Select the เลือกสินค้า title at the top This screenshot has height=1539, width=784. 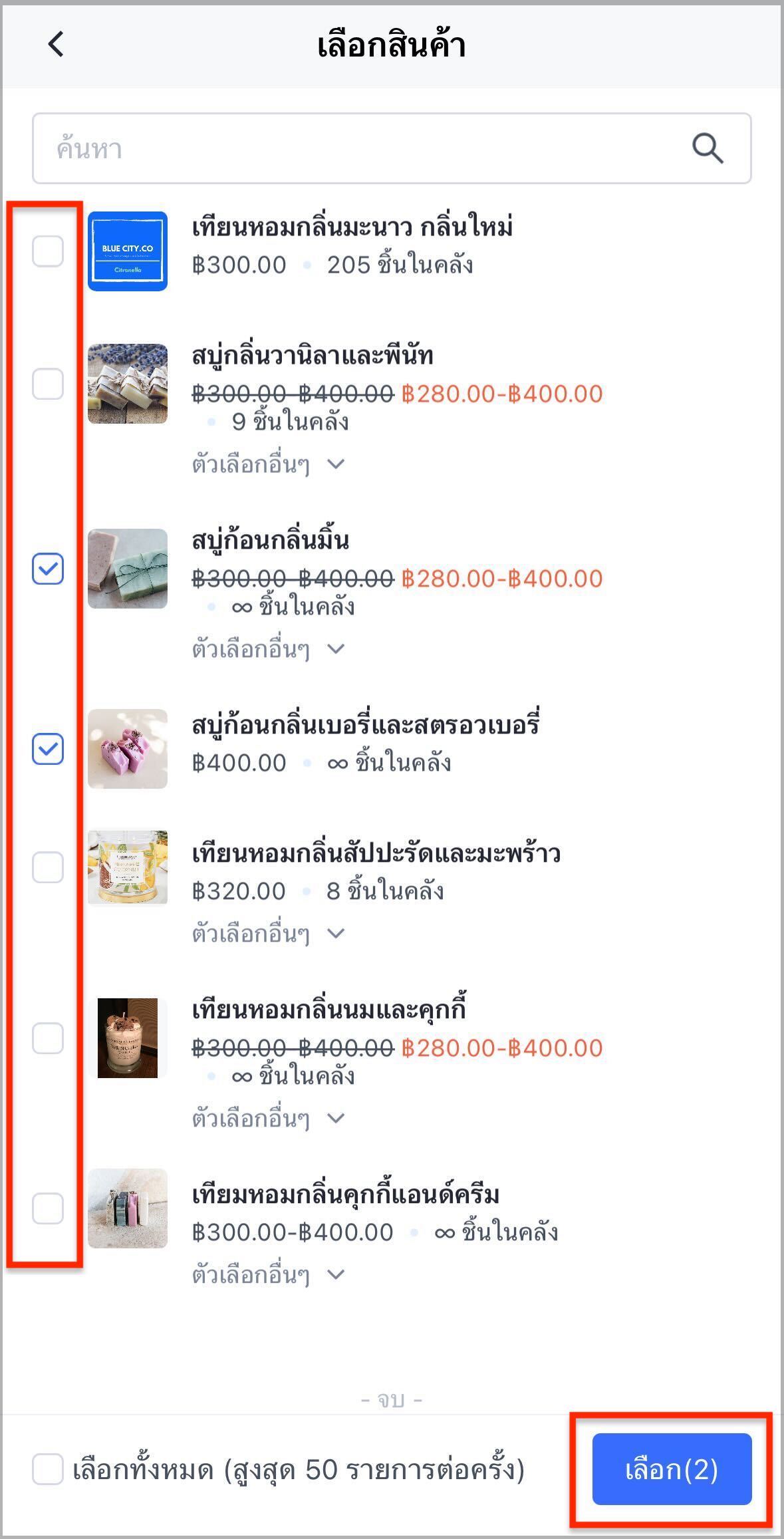tap(392, 44)
